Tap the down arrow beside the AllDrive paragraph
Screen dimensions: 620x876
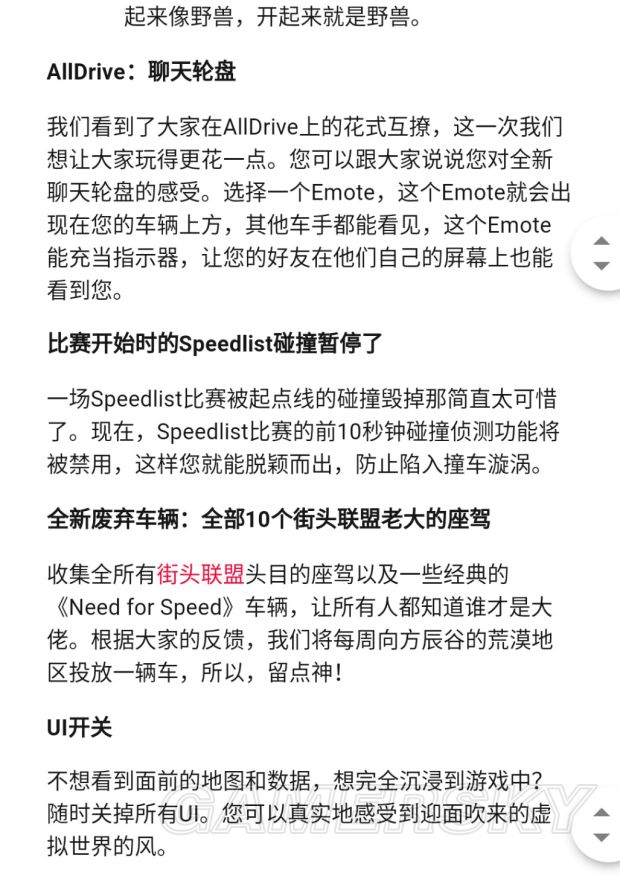[x=601, y=265]
